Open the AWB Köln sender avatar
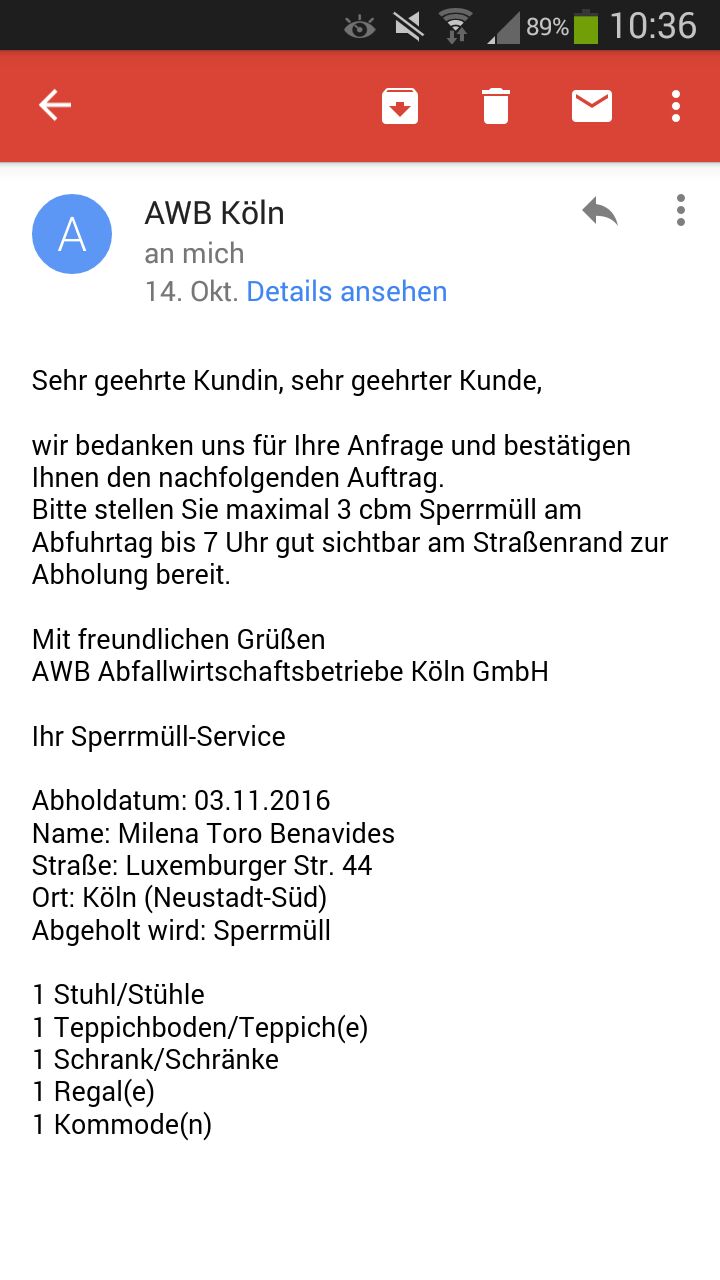 point(72,234)
